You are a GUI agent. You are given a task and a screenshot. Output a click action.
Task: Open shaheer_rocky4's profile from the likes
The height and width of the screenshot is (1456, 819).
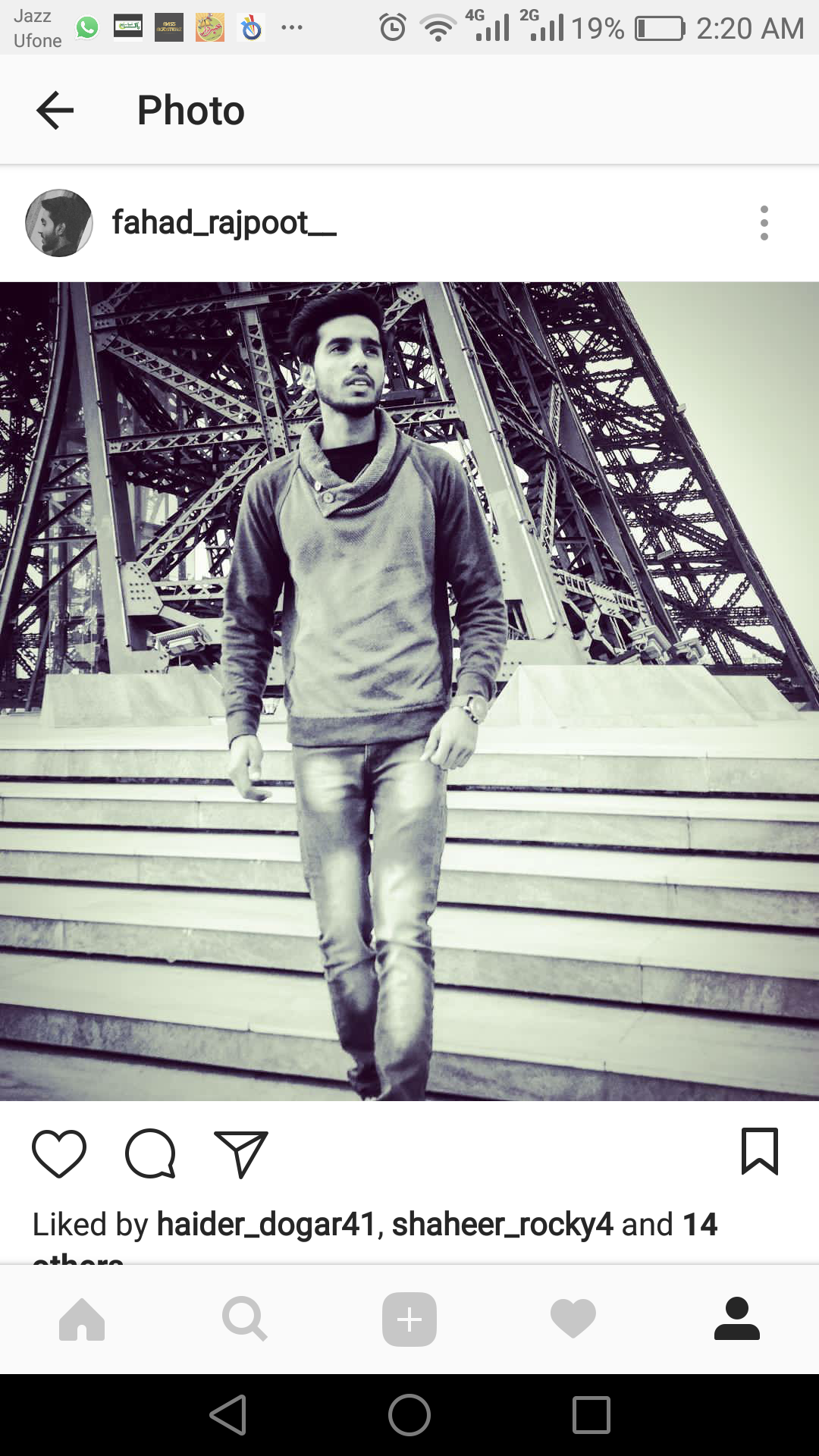(502, 1224)
